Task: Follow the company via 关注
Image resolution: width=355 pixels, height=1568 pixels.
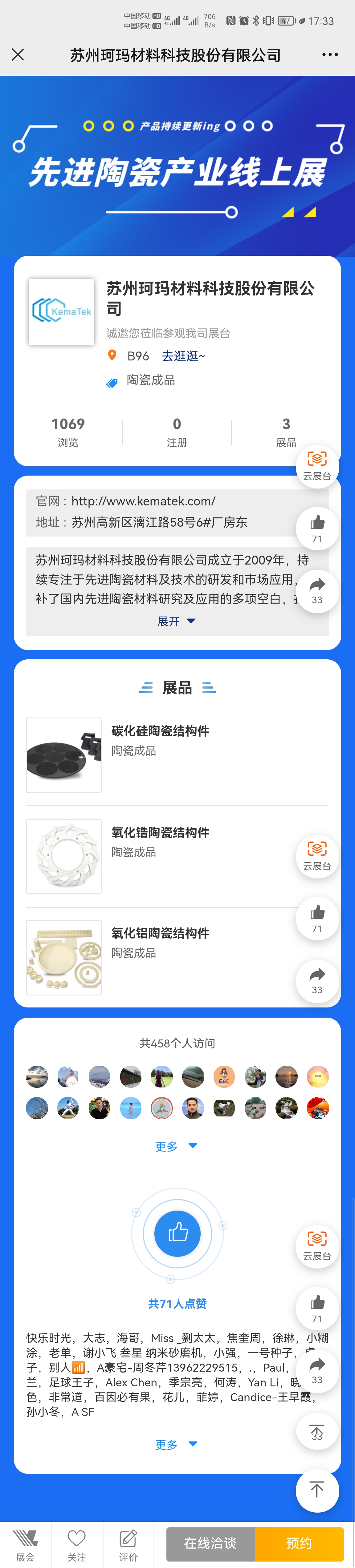Action: coord(77,1546)
